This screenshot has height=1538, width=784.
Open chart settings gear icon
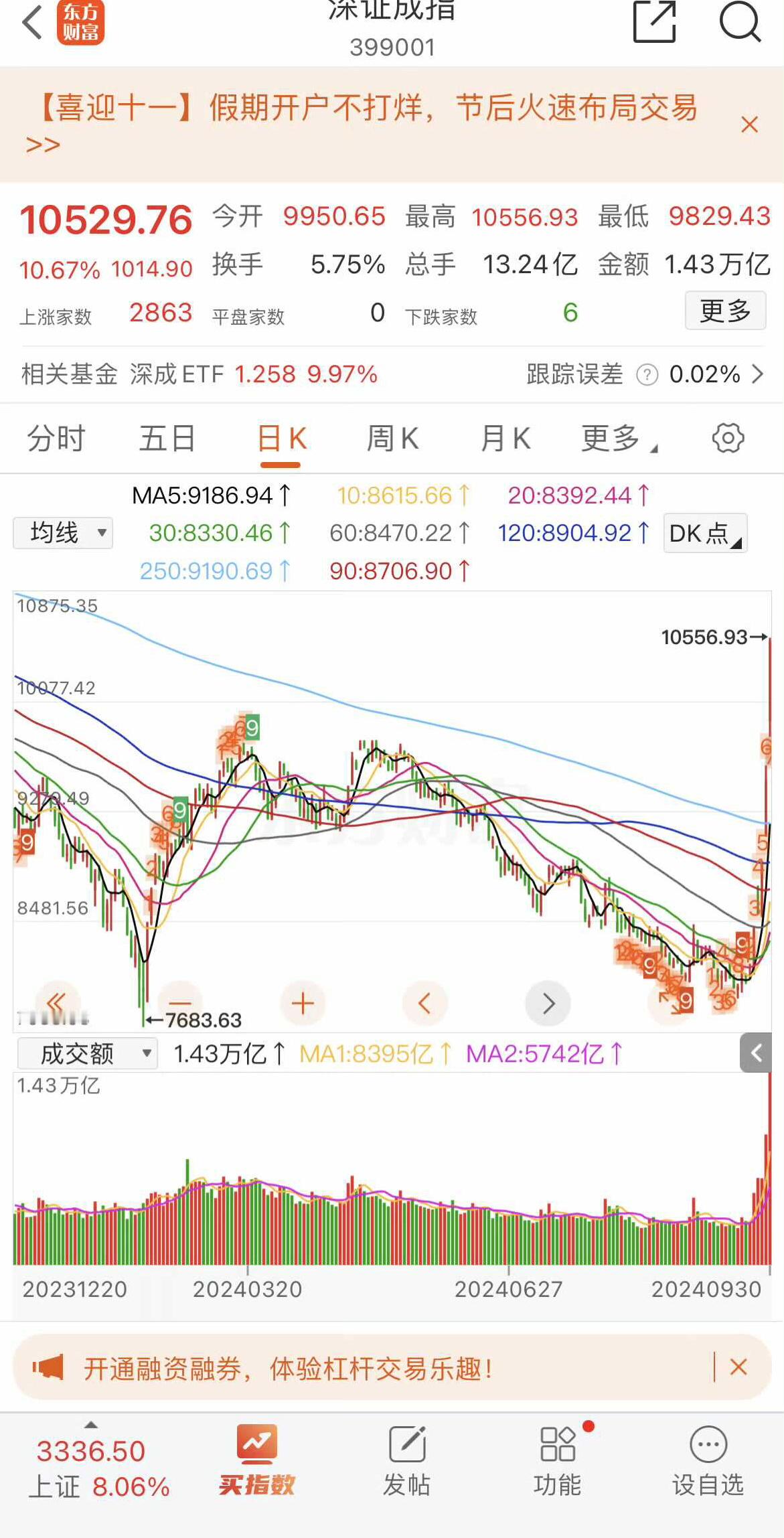click(x=728, y=439)
